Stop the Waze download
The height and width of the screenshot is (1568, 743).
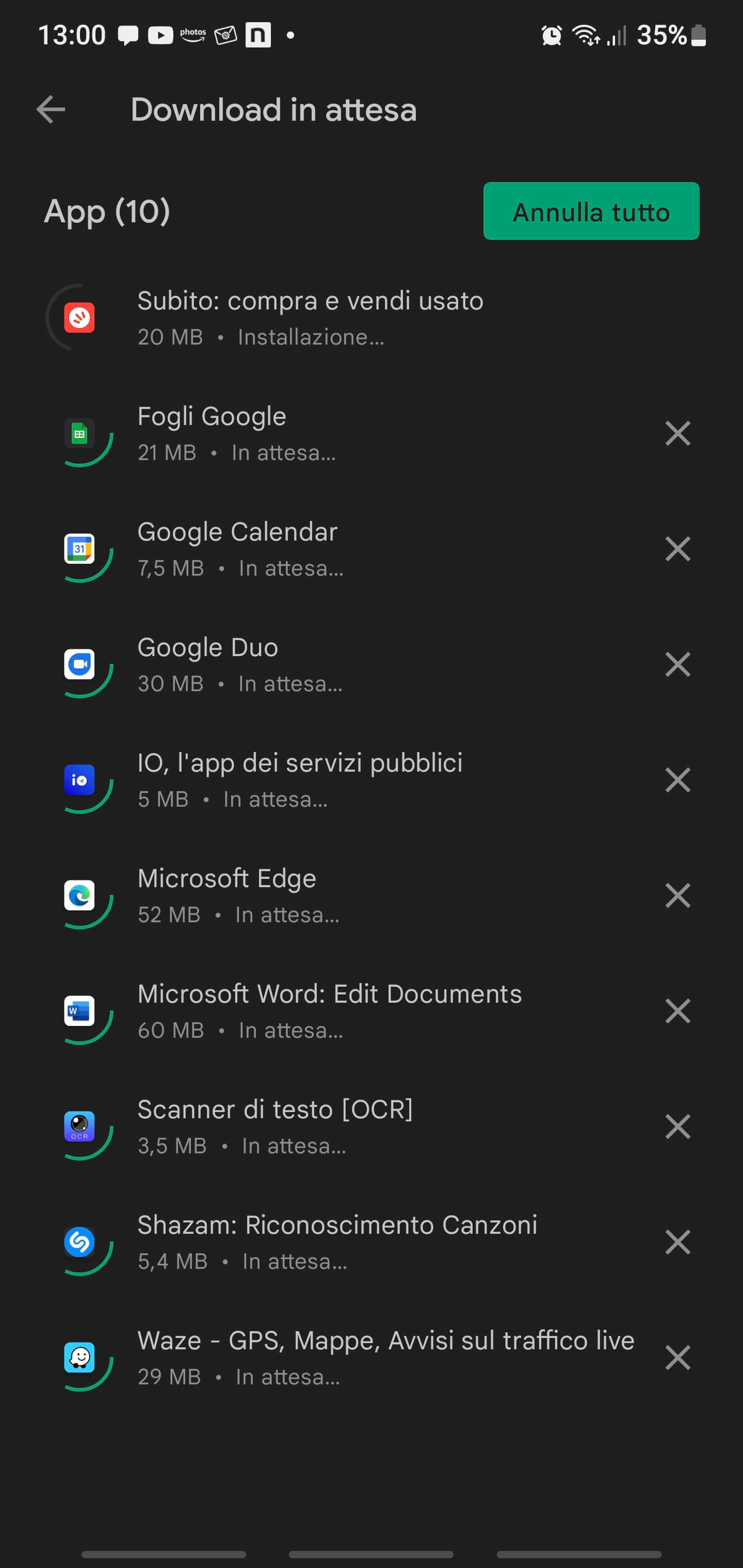click(677, 1358)
